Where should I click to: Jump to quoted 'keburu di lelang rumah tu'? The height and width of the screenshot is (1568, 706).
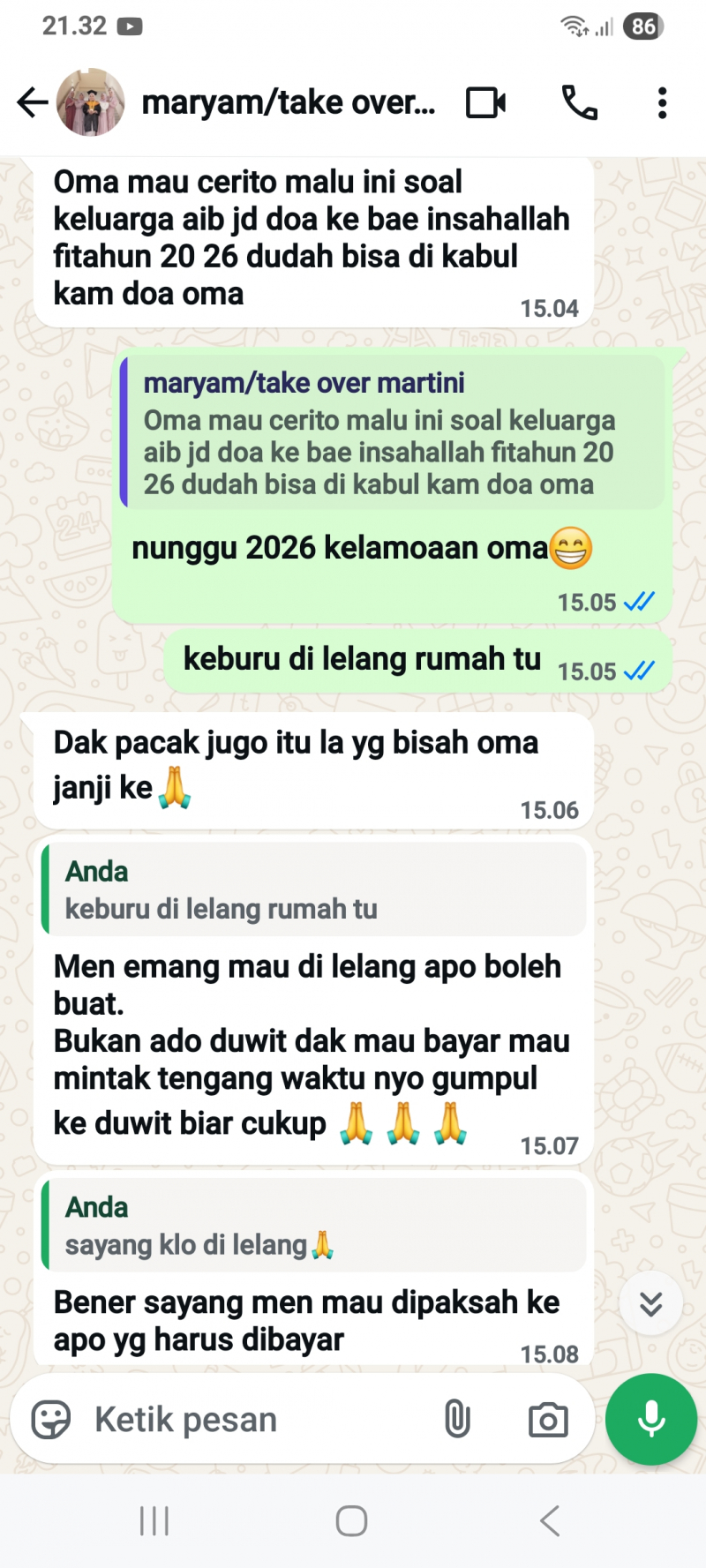point(313,889)
